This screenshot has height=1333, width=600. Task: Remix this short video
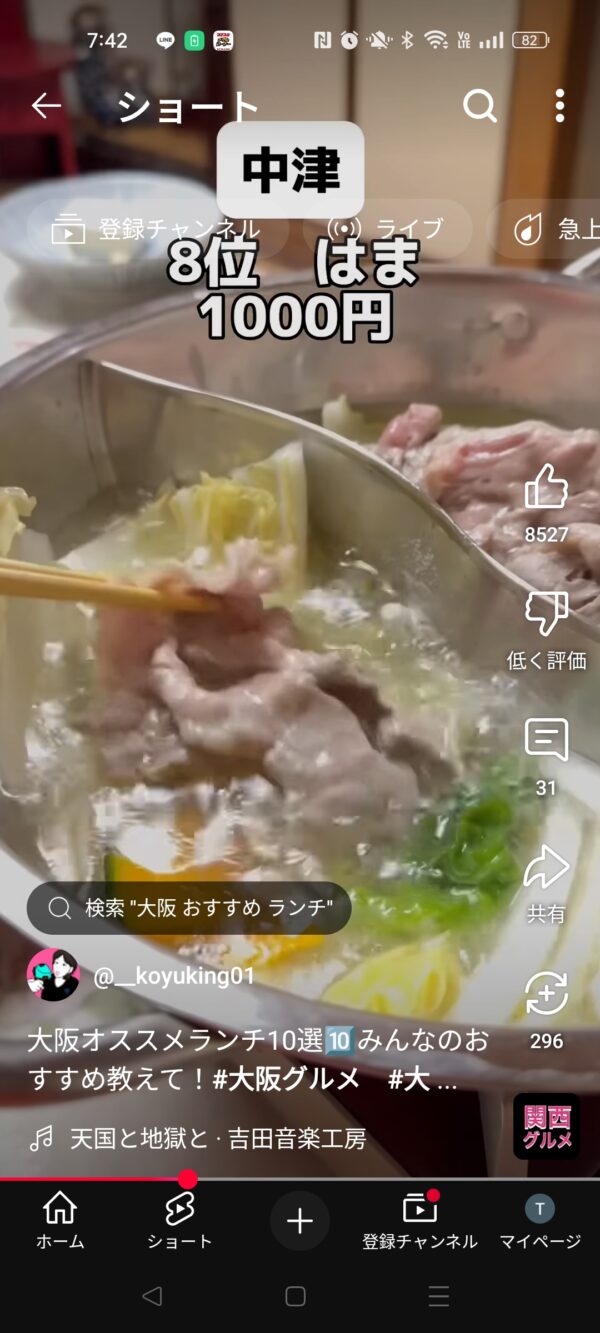tap(546, 995)
